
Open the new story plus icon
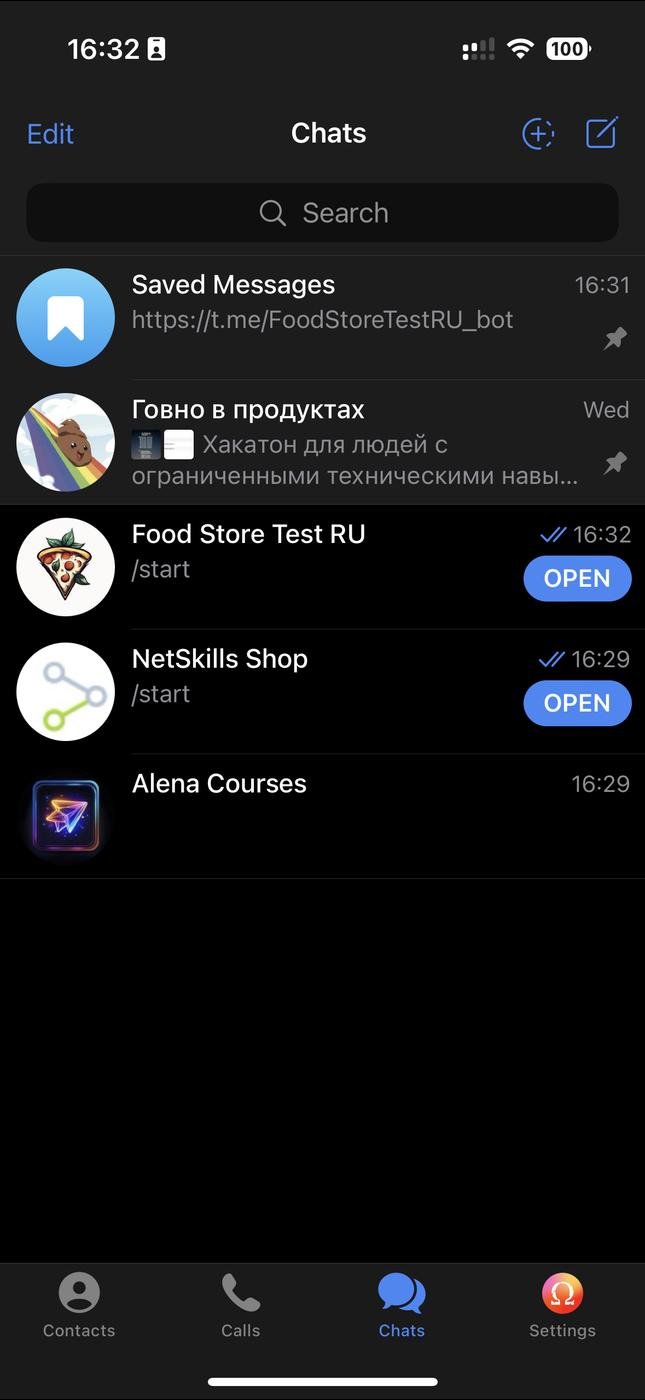click(538, 133)
